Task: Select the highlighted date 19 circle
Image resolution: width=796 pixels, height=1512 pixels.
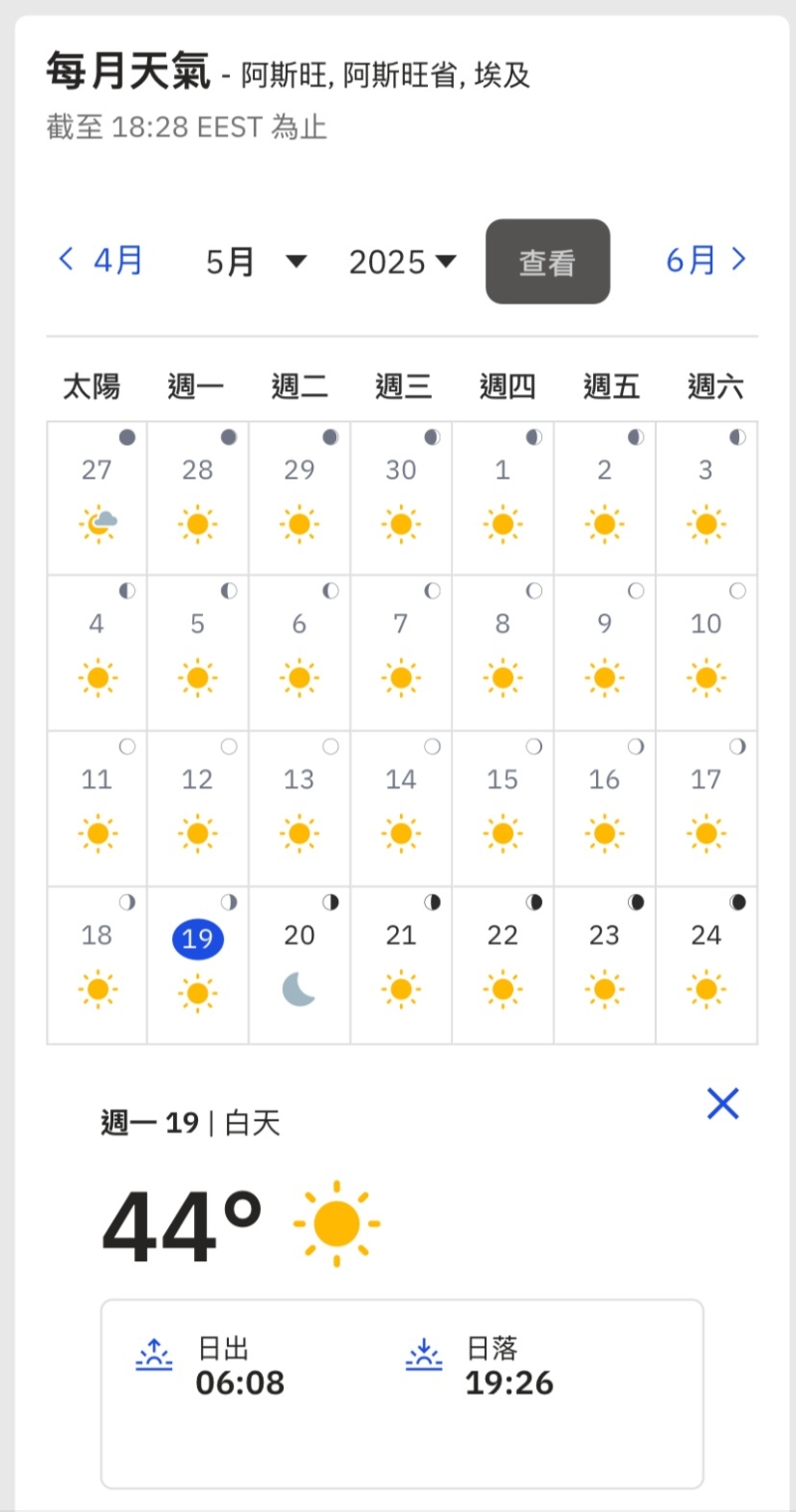Action: [197, 938]
